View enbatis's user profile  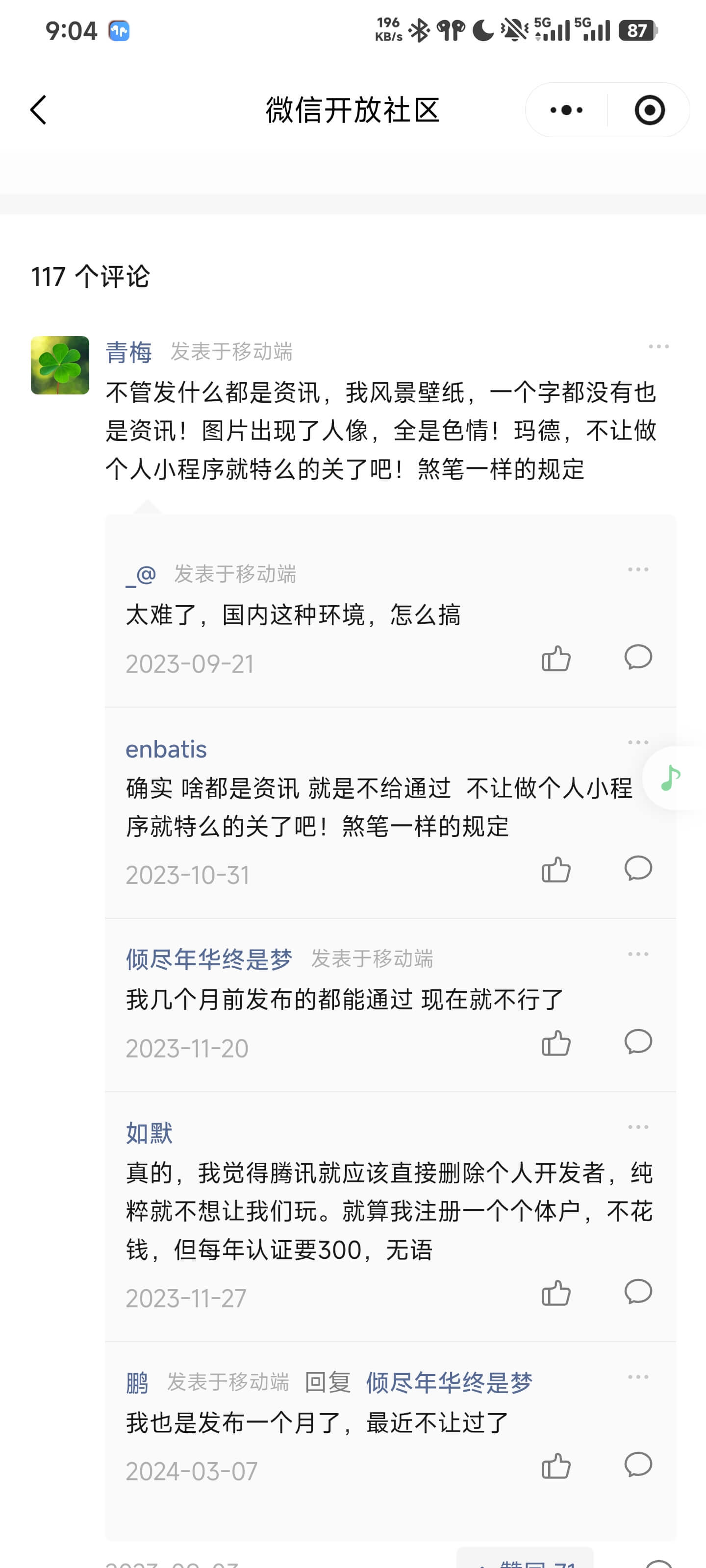[x=166, y=749]
